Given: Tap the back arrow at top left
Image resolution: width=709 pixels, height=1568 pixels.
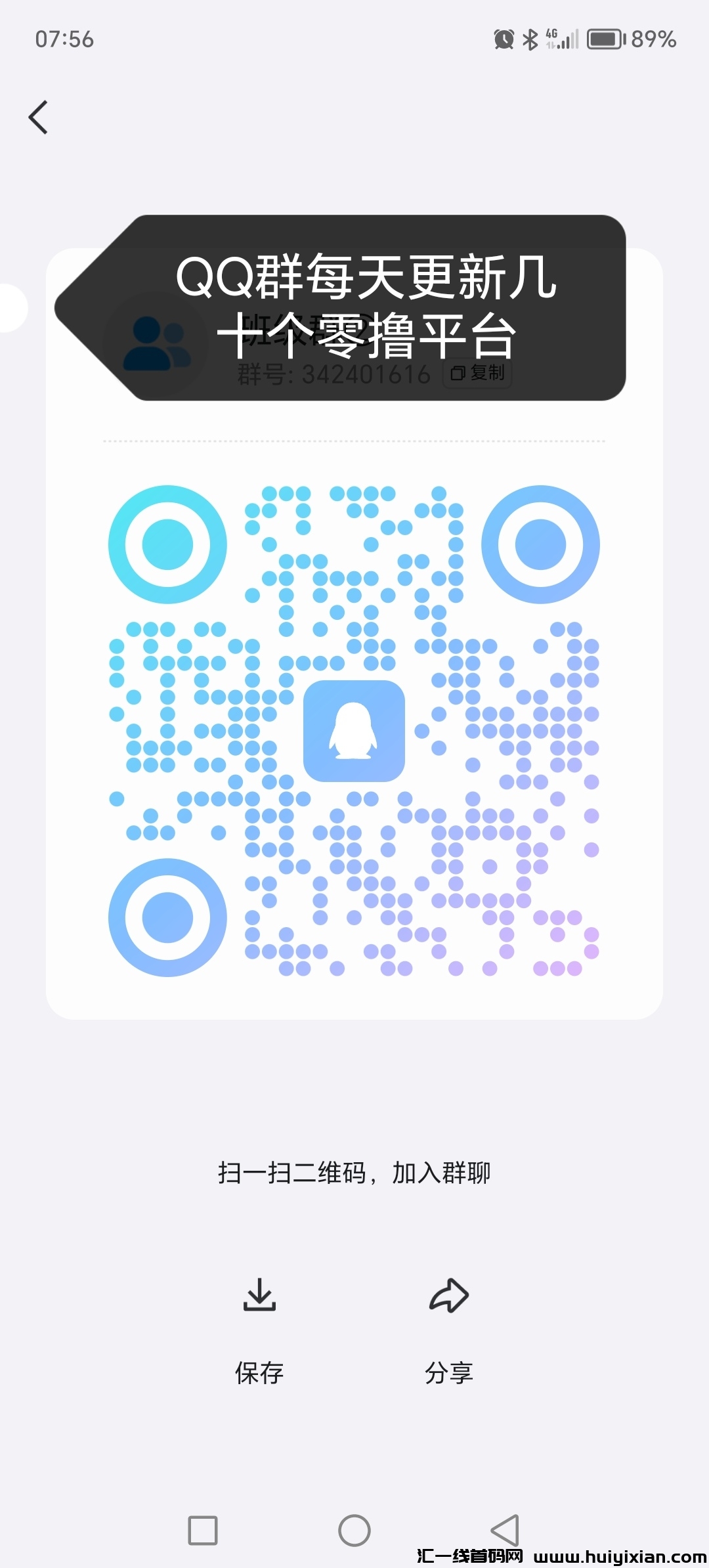Looking at the screenshot, I should (x=37, y=117).
